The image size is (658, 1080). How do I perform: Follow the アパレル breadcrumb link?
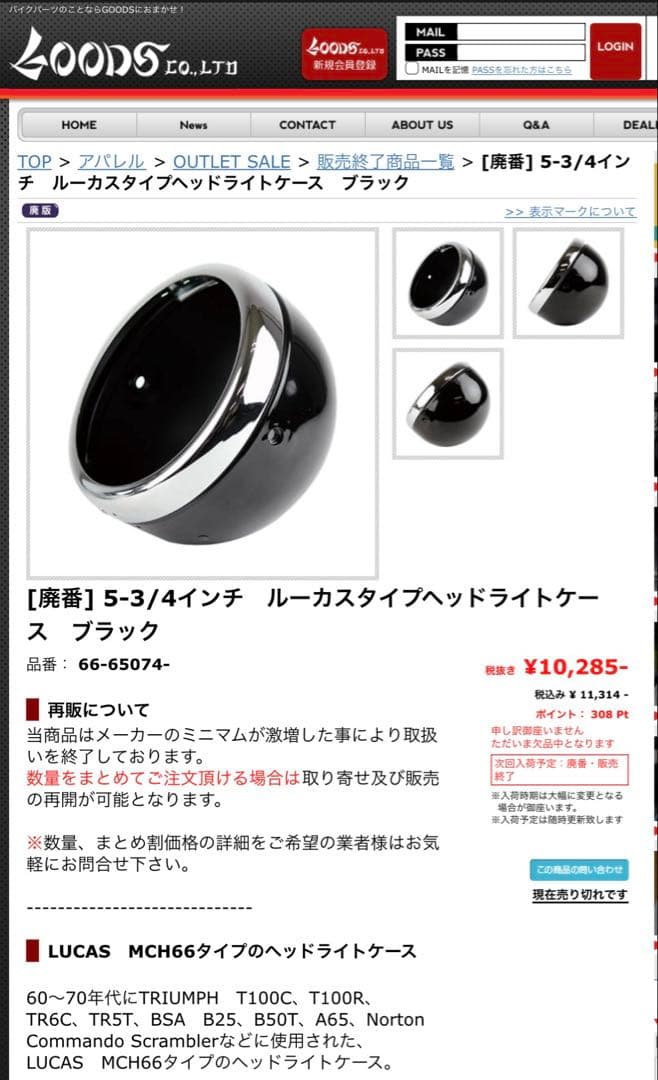pyautogui.click(x=112, y=162)
